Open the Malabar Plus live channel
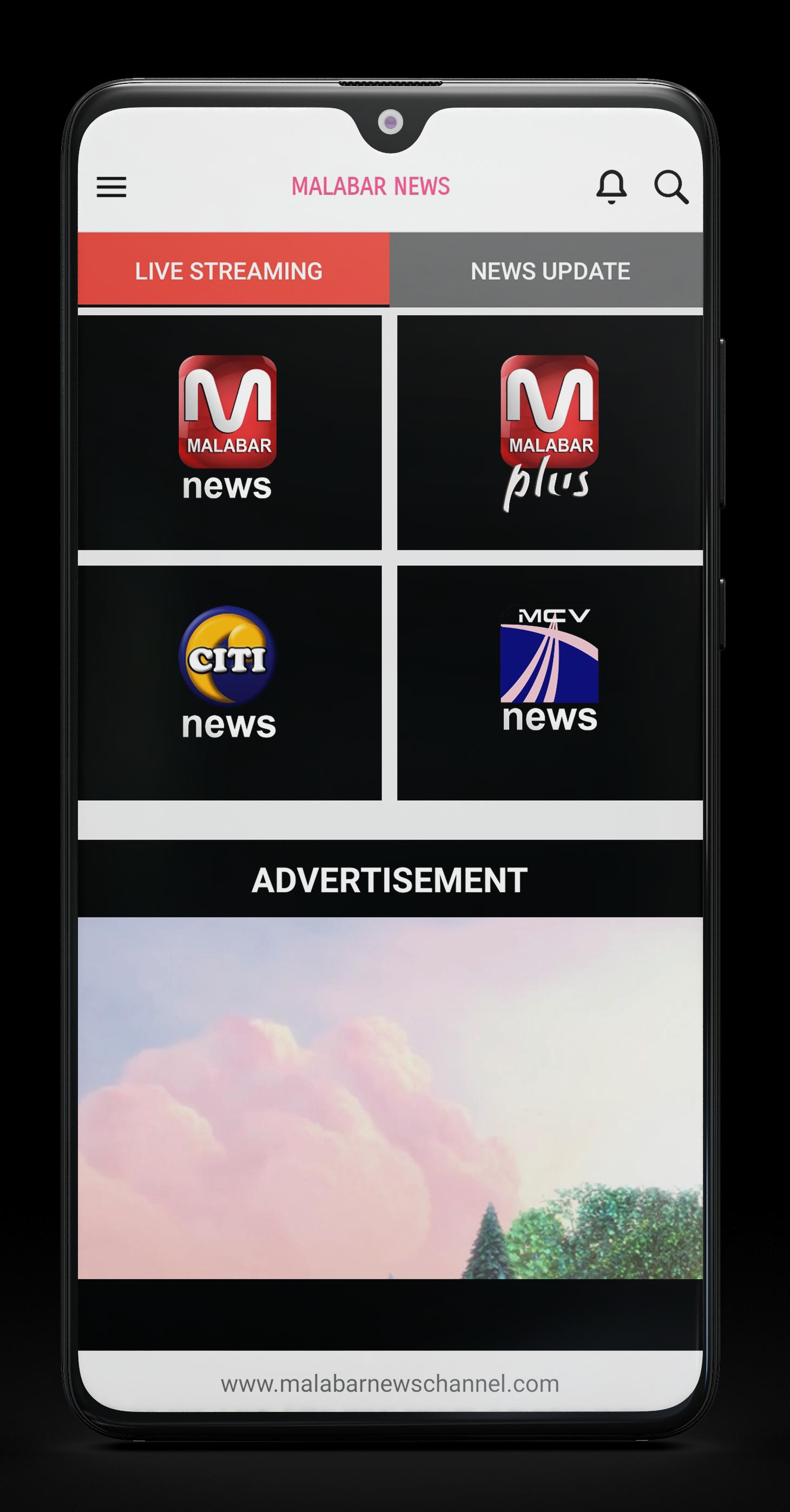Image resolution: width=790 pixels, height=1512 pixels. coord(550,433)
